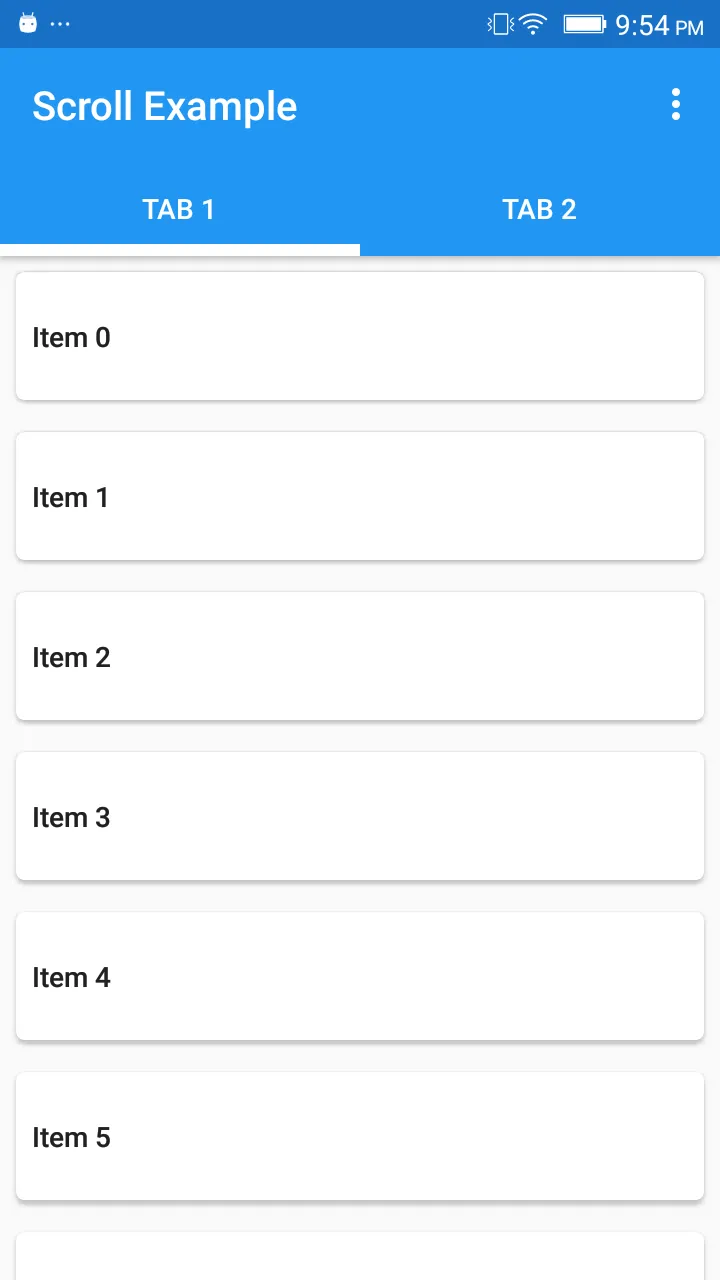Open the overflow menu
This screenshot has height=1280, width=720.
point(676,105)
